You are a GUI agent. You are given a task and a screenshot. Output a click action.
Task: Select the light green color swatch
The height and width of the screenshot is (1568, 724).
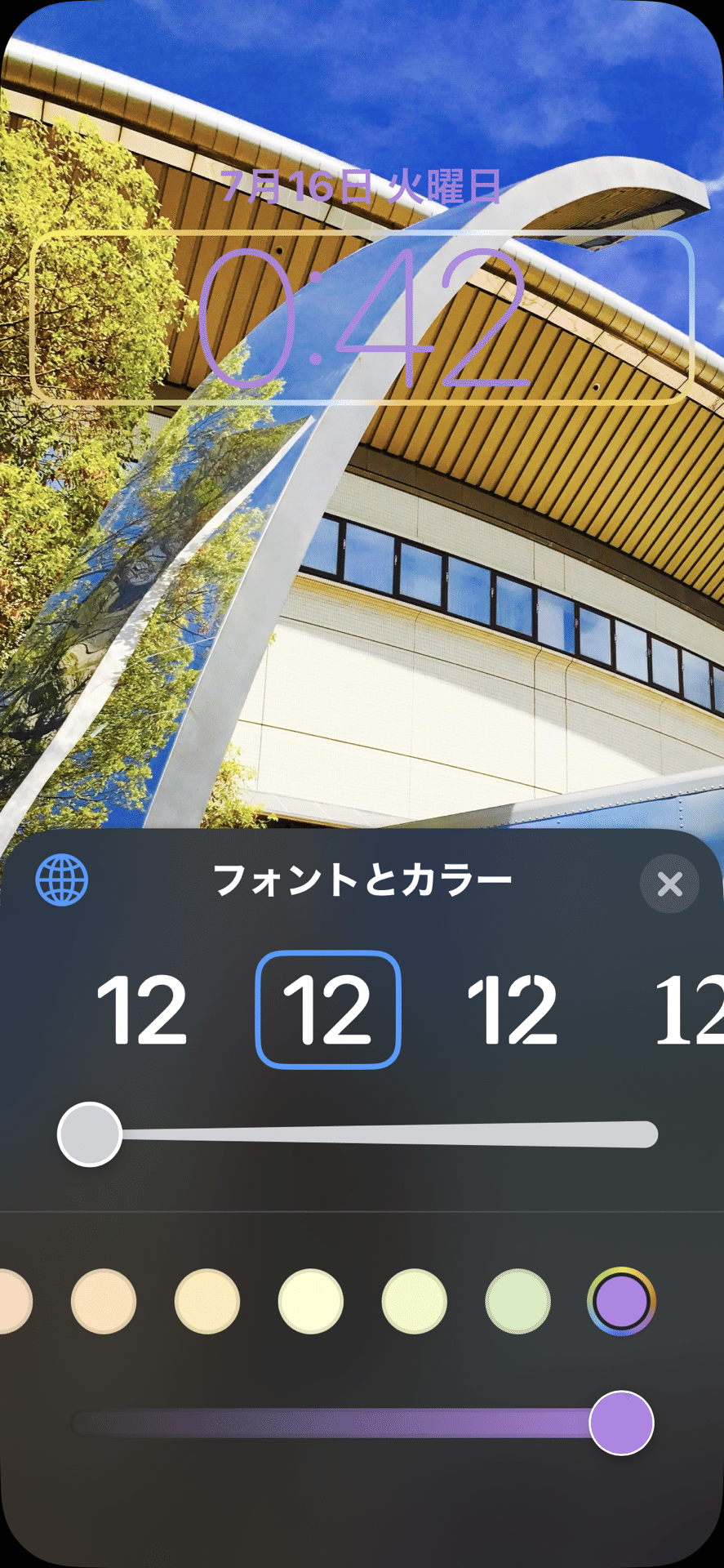click(x=517, y=1301)
